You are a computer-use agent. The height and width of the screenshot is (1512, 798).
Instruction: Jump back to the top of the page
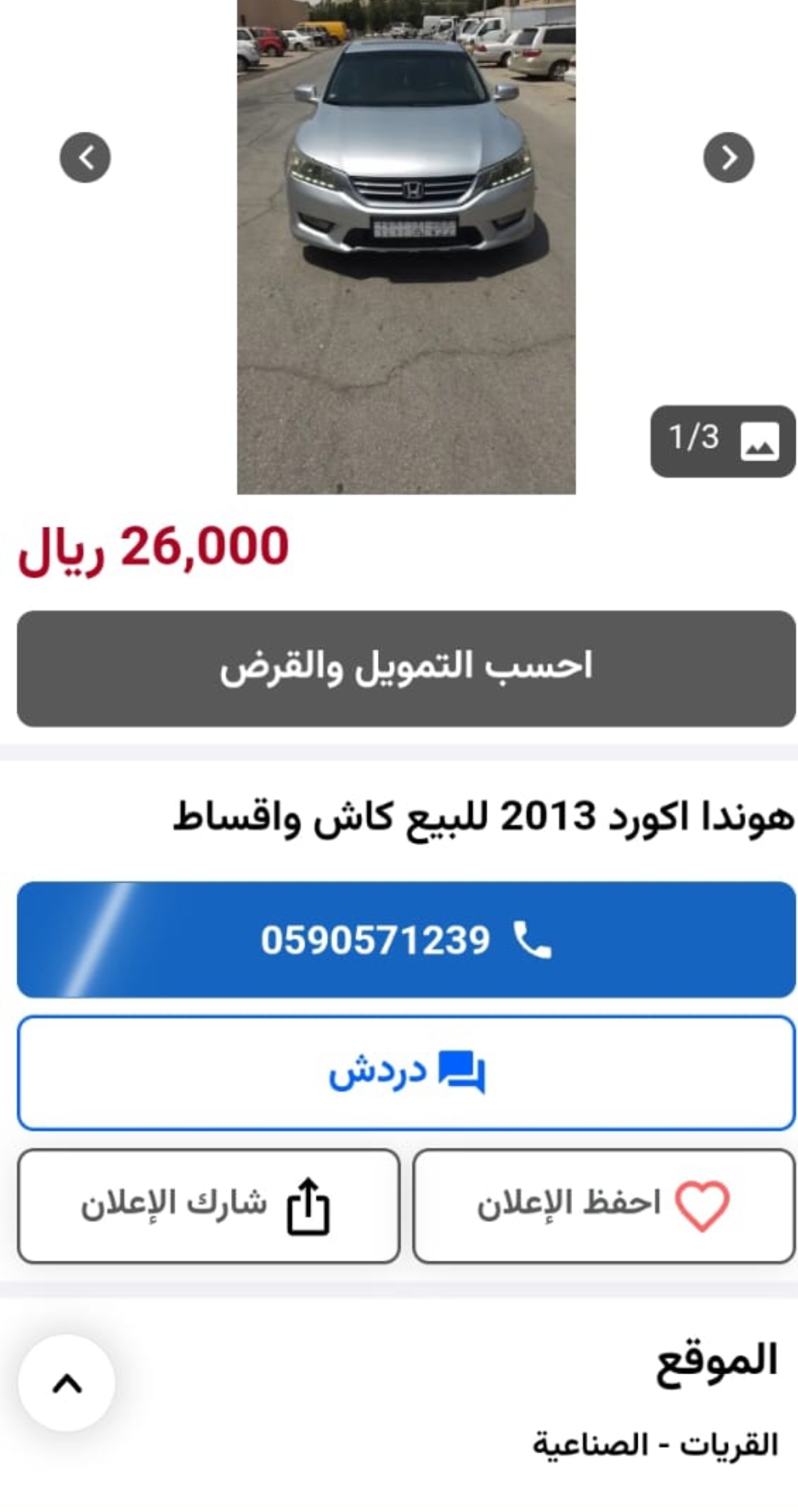[67, 1383]
